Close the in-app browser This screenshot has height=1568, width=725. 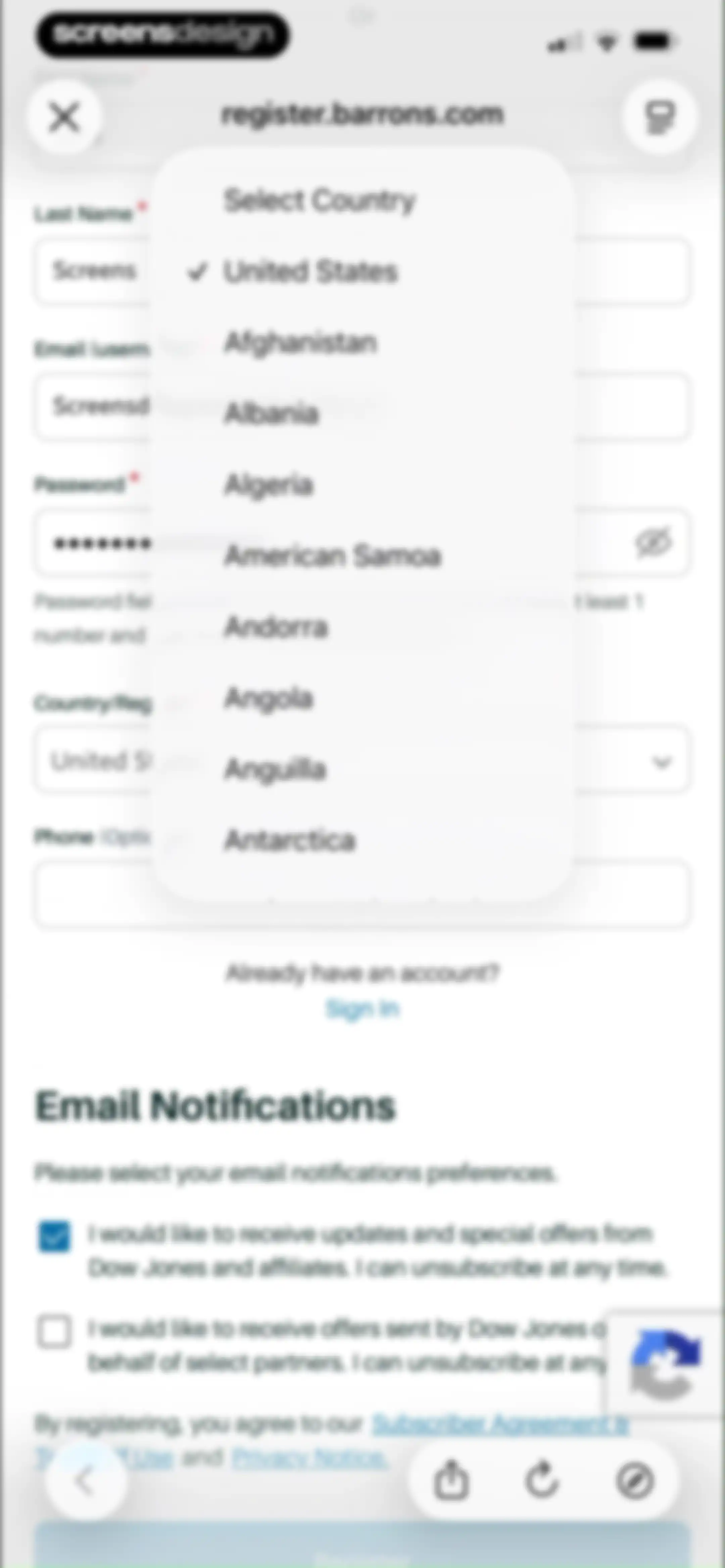(64, 116)
